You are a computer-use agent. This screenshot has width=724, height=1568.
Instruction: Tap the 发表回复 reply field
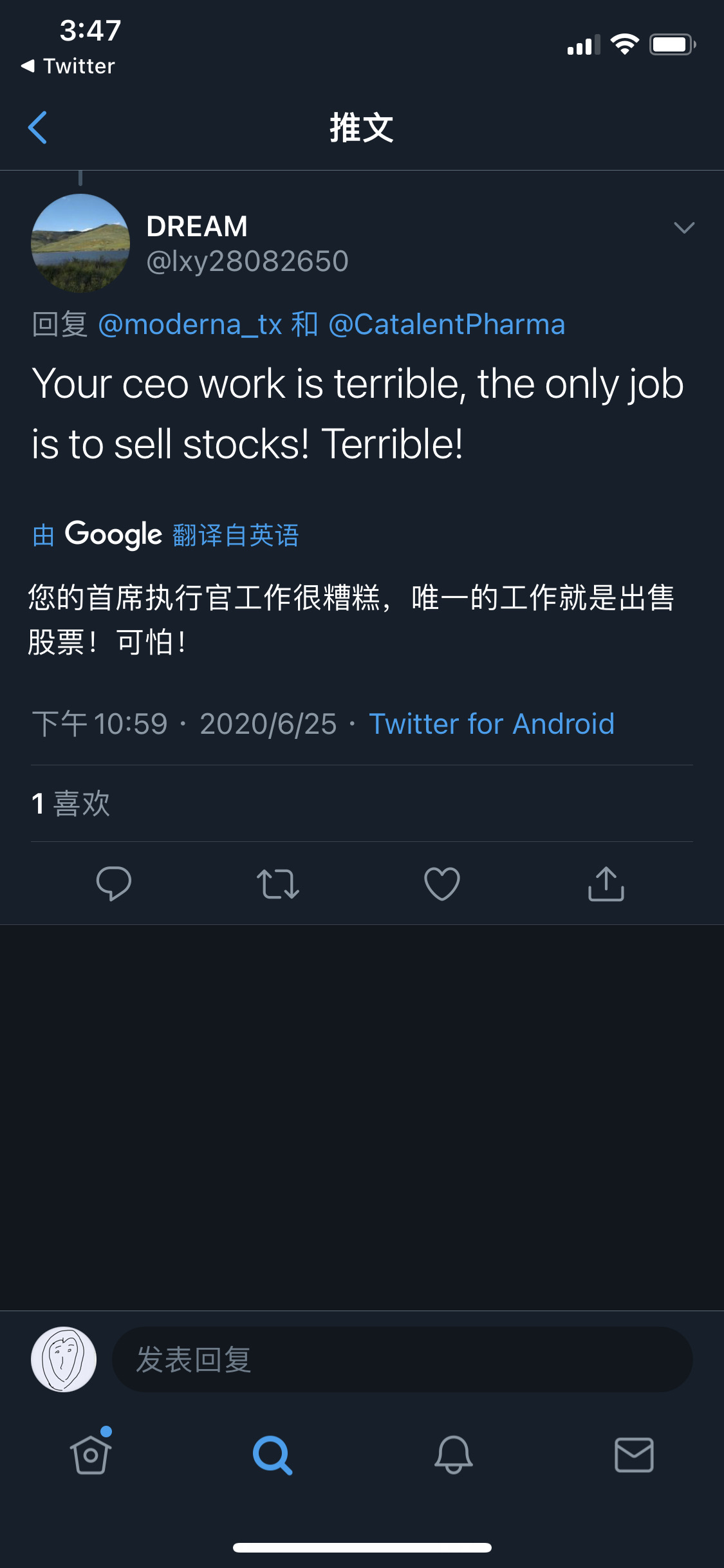(402, 1359)
